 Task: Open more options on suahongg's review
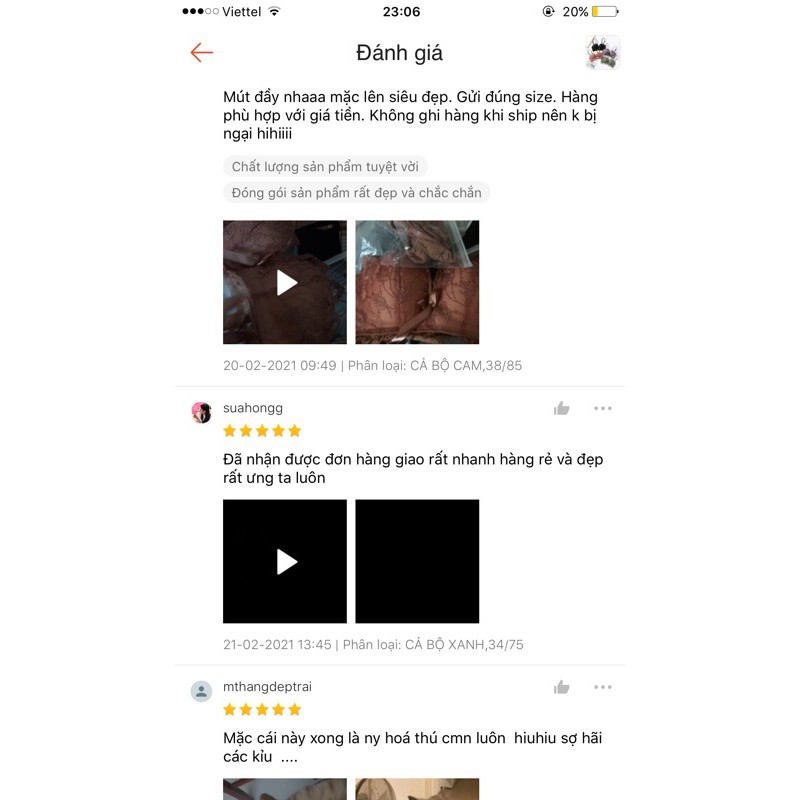[x=602, y=408]
